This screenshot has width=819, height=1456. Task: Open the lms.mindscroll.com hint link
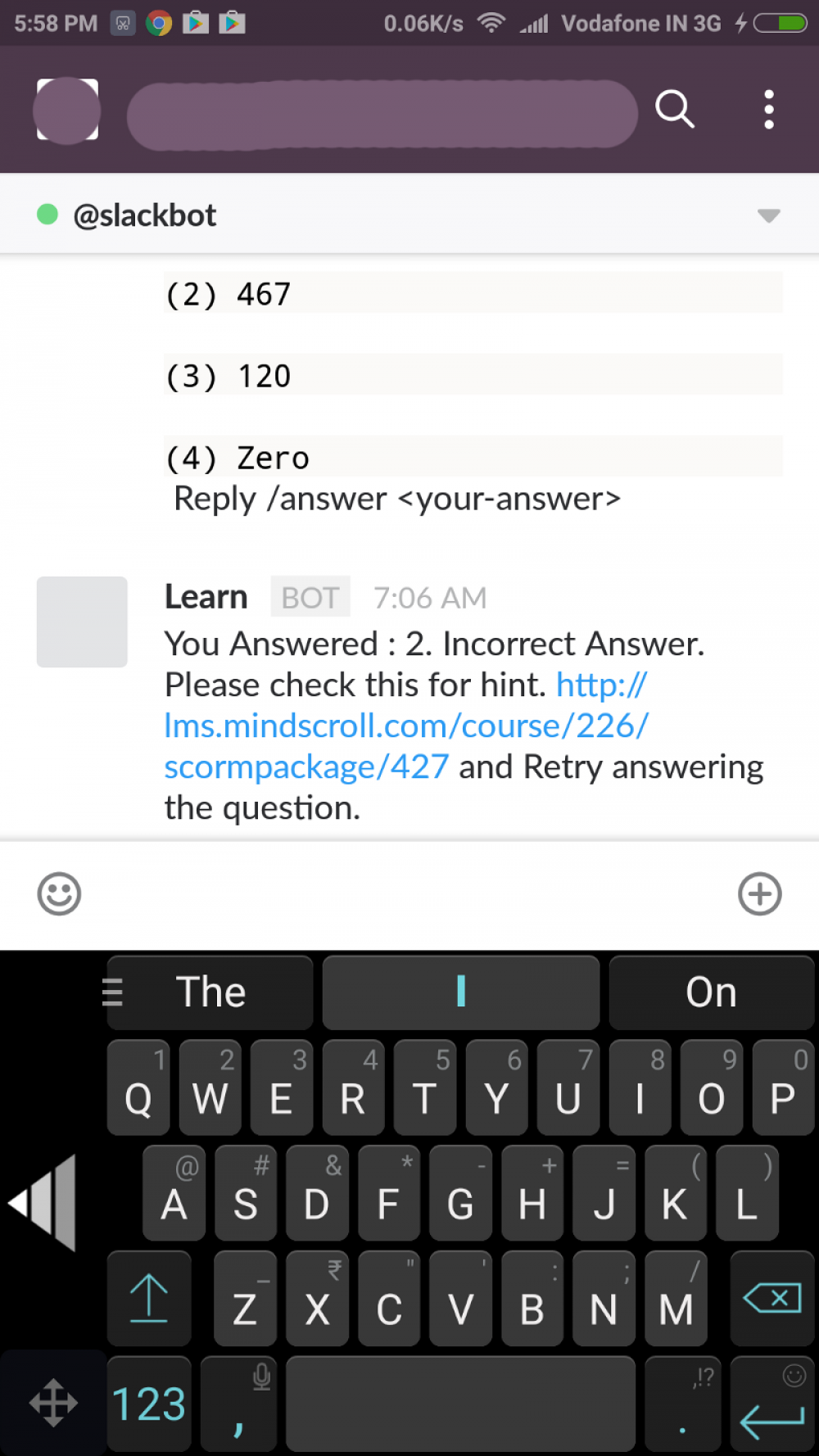406,726
